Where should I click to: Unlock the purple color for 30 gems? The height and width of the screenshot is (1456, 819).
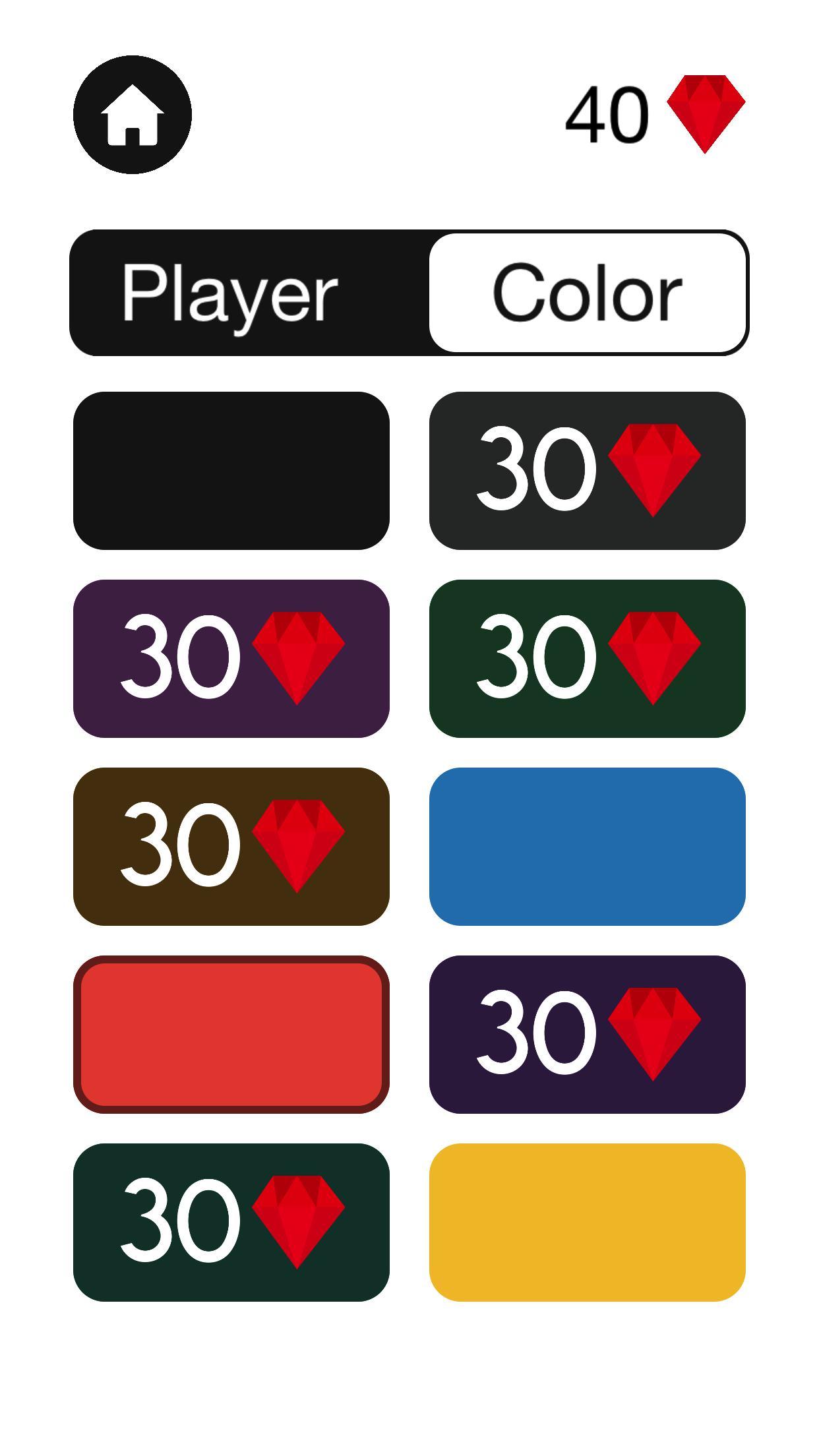click(x=231, y=658)
